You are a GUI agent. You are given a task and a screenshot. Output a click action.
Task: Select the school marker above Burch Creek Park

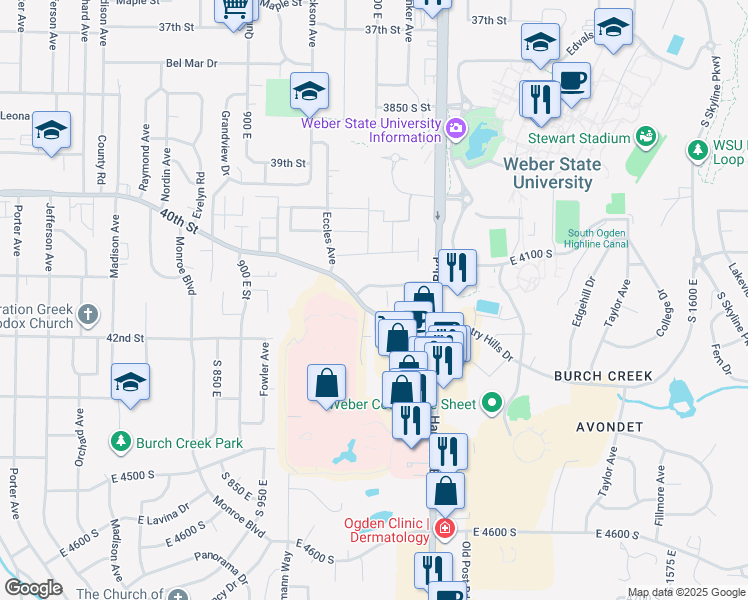coord(130,383)
